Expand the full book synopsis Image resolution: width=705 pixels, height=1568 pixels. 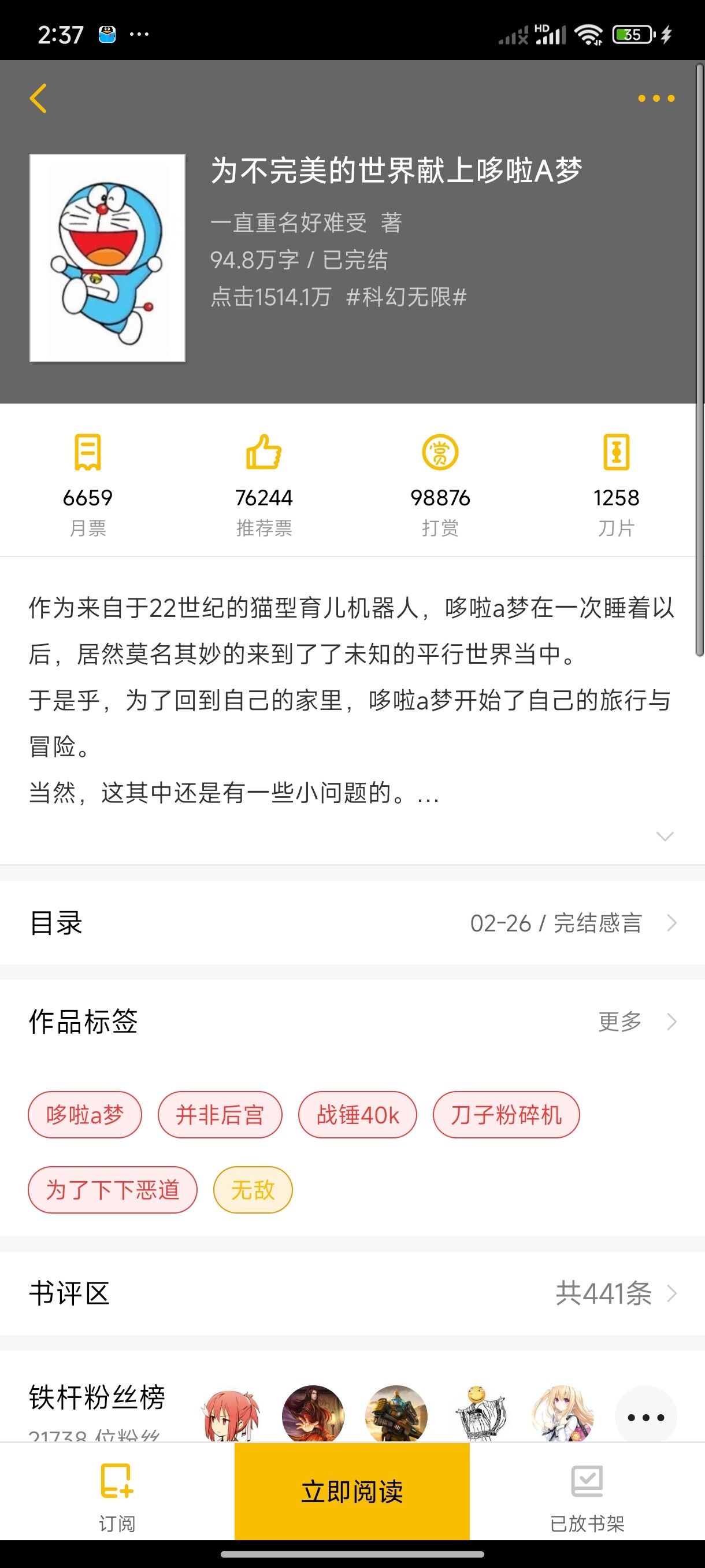point(664,835)
